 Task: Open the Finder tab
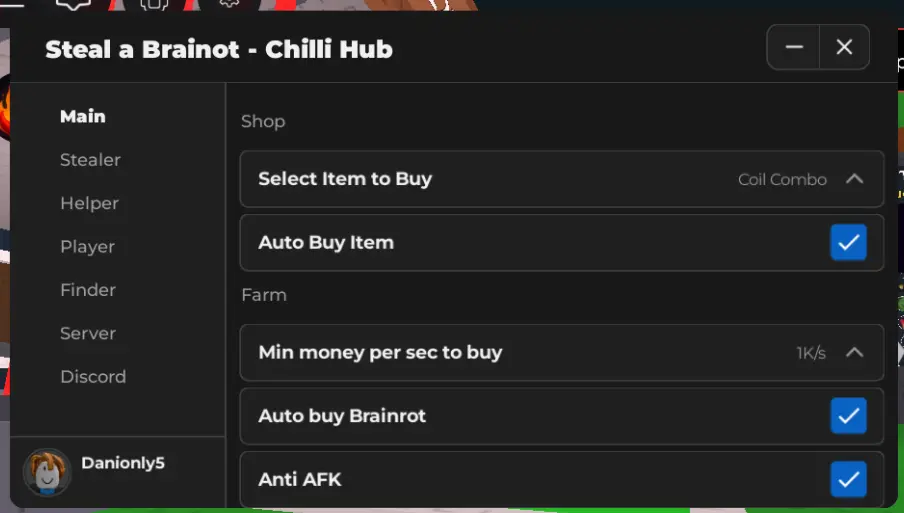[x=88, y=290]
